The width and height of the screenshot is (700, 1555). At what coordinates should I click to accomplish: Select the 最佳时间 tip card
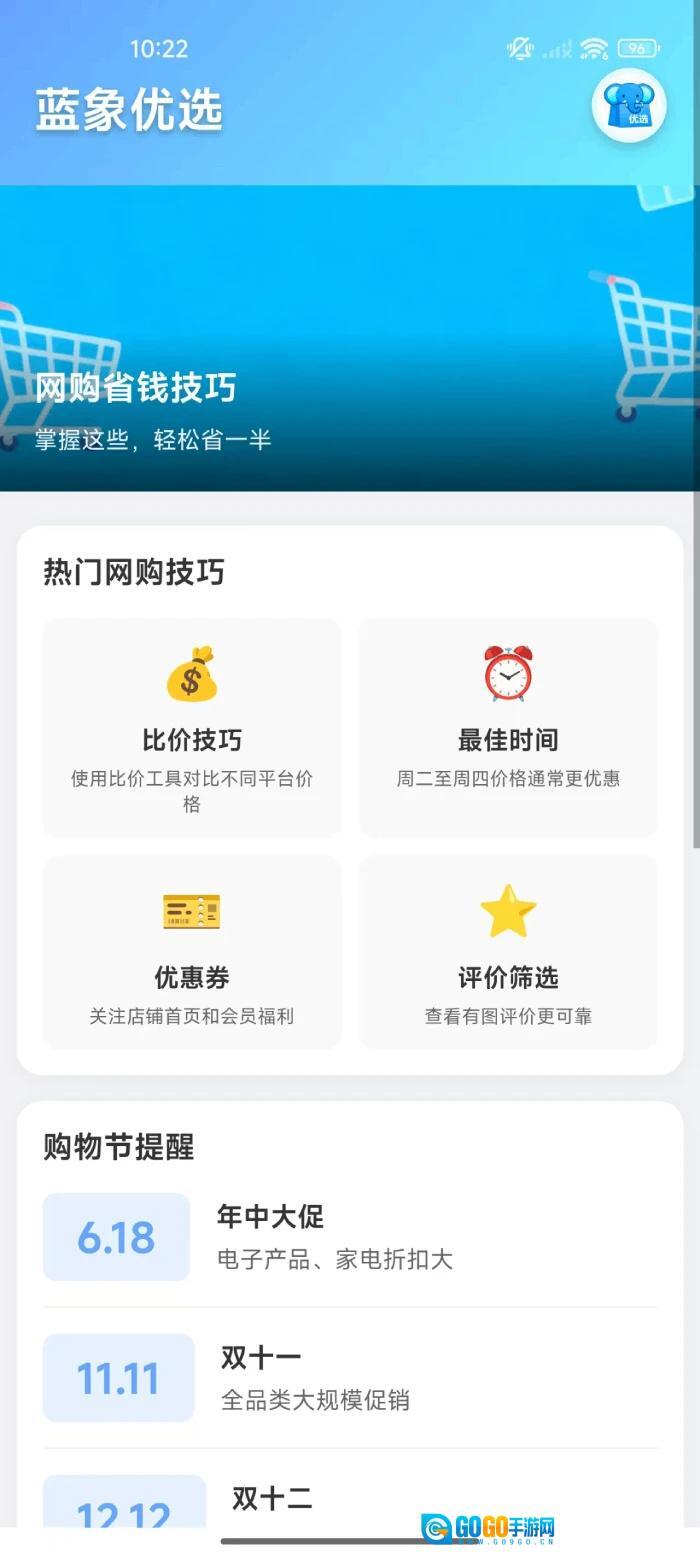tap(508, 728)
